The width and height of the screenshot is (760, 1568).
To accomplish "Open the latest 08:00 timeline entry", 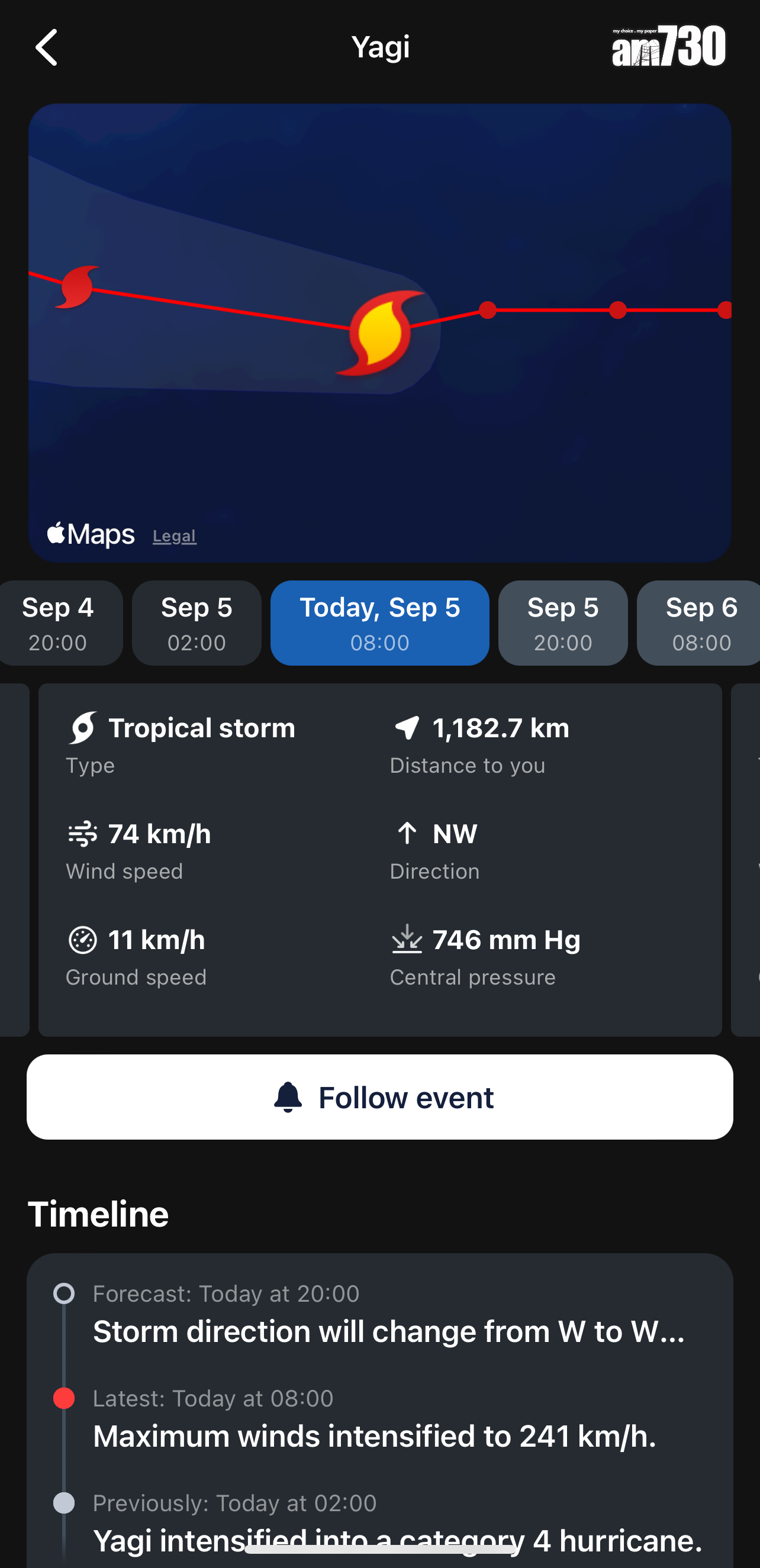I will 389,1419.
